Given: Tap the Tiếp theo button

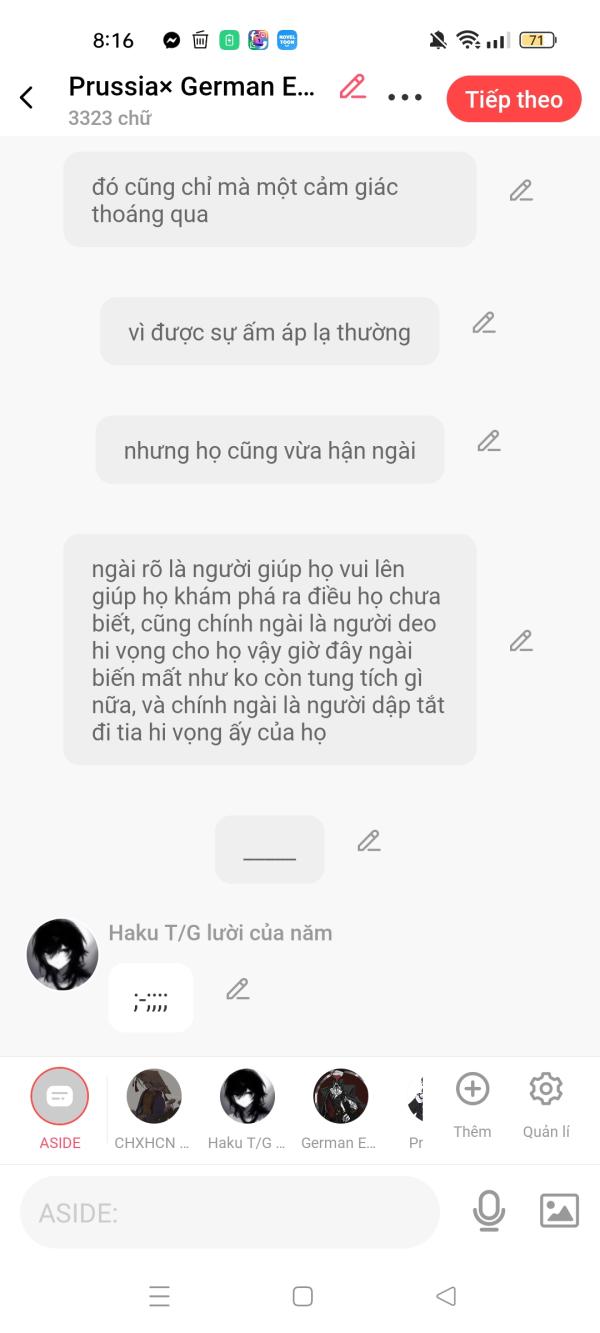Looking at the screenshot, I should pyautogui.click(x=514, y=99).
